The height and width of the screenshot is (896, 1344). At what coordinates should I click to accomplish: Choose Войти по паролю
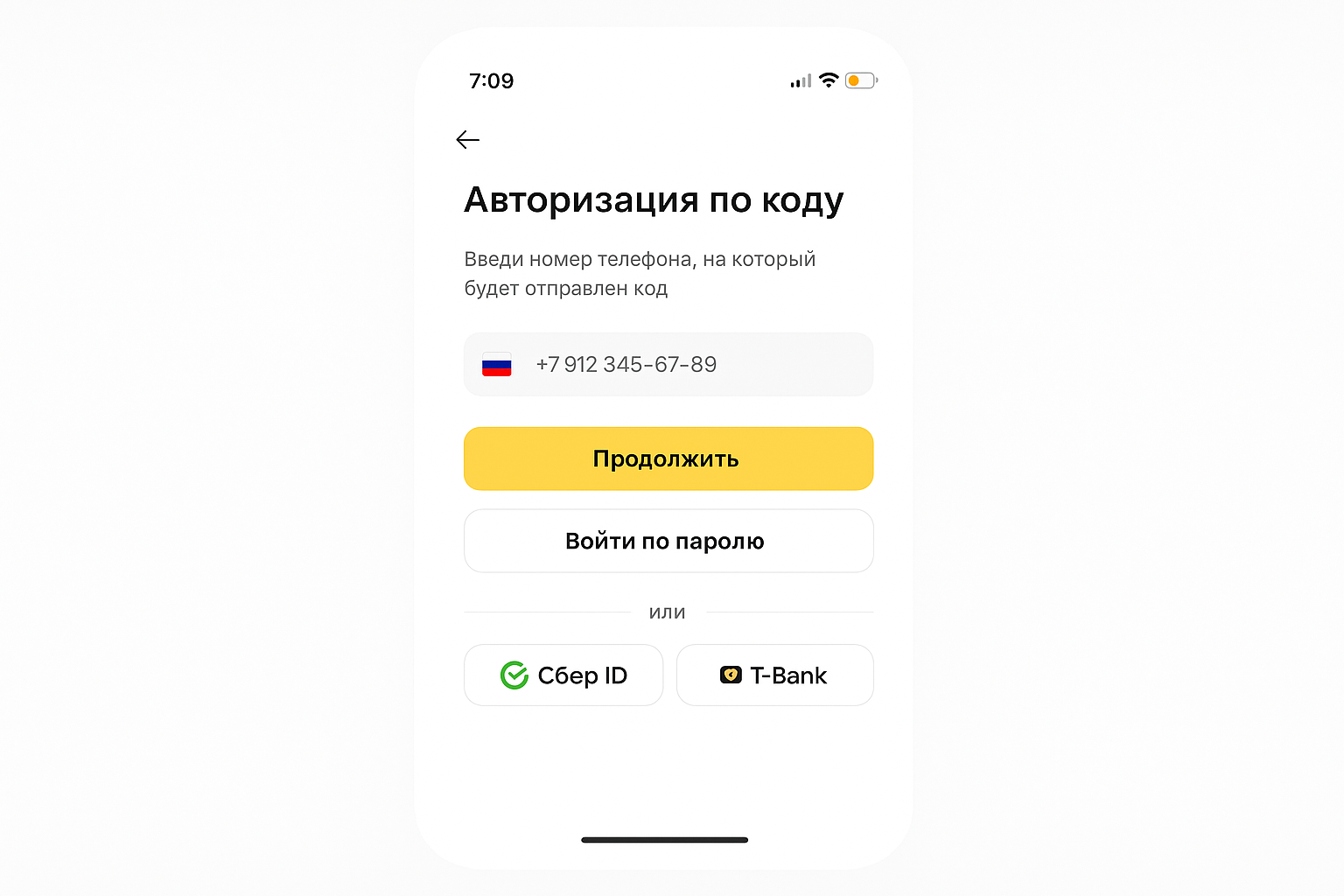(668, 541)
